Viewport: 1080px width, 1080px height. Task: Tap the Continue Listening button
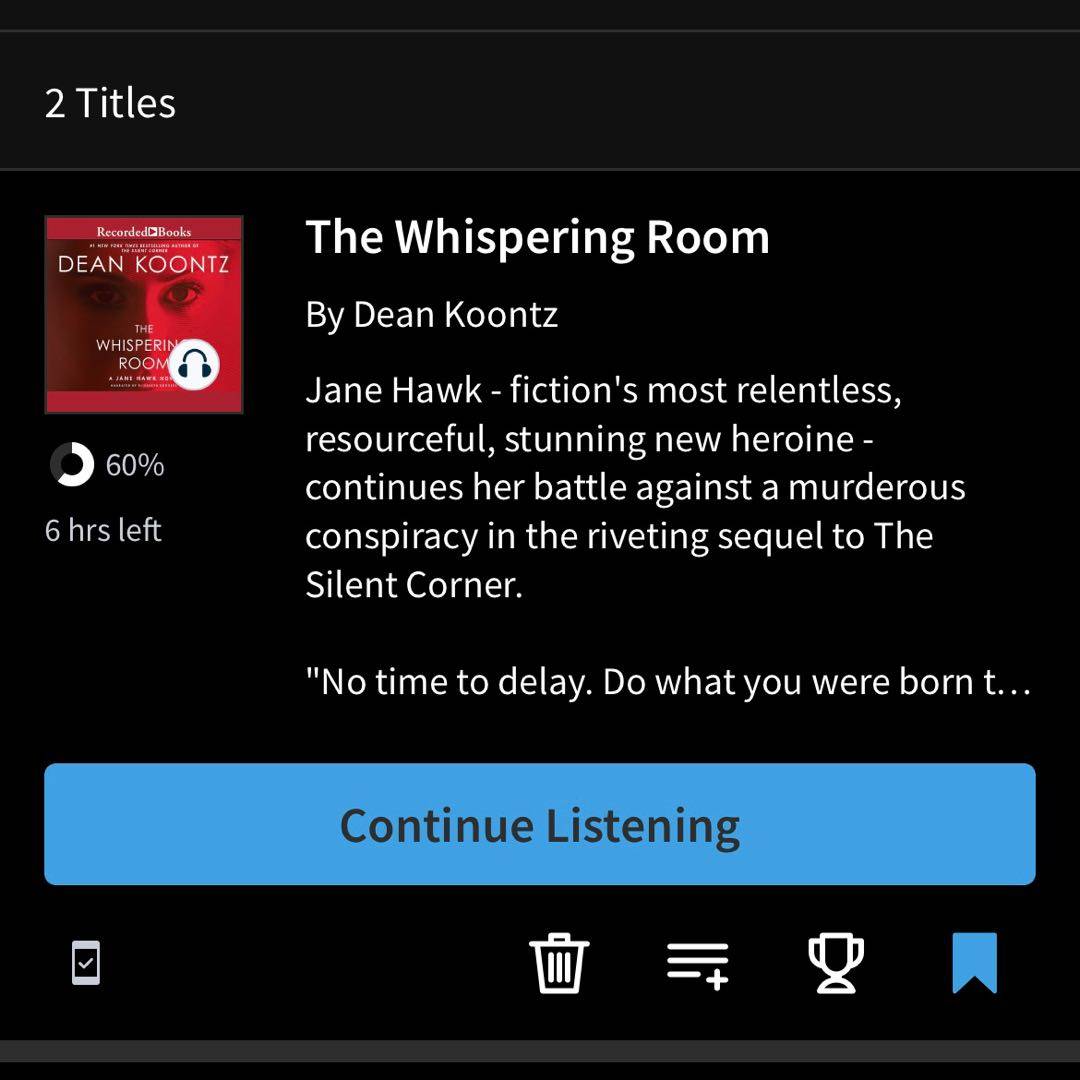(540, 824)
